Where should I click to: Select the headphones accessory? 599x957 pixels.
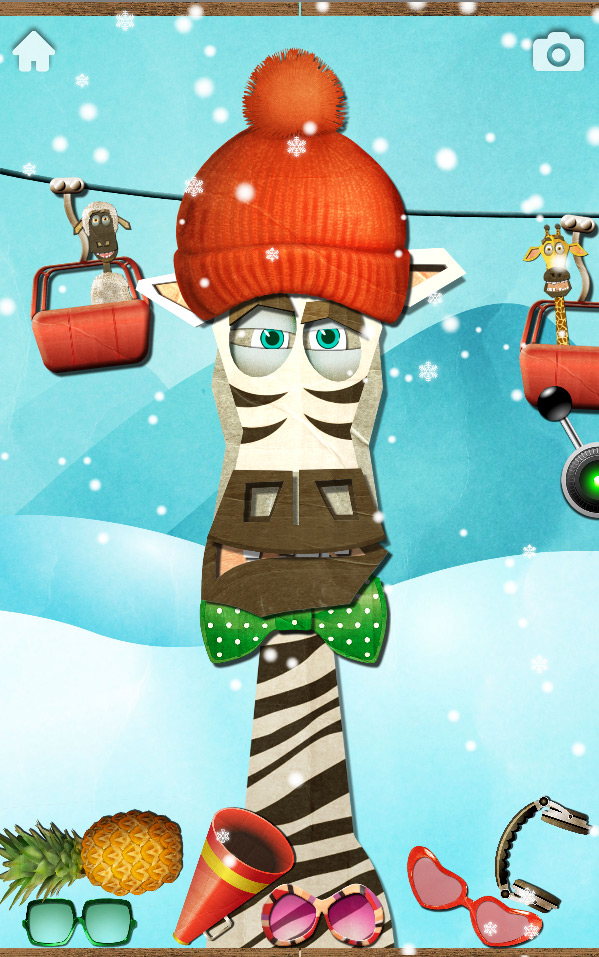point(540,853)
